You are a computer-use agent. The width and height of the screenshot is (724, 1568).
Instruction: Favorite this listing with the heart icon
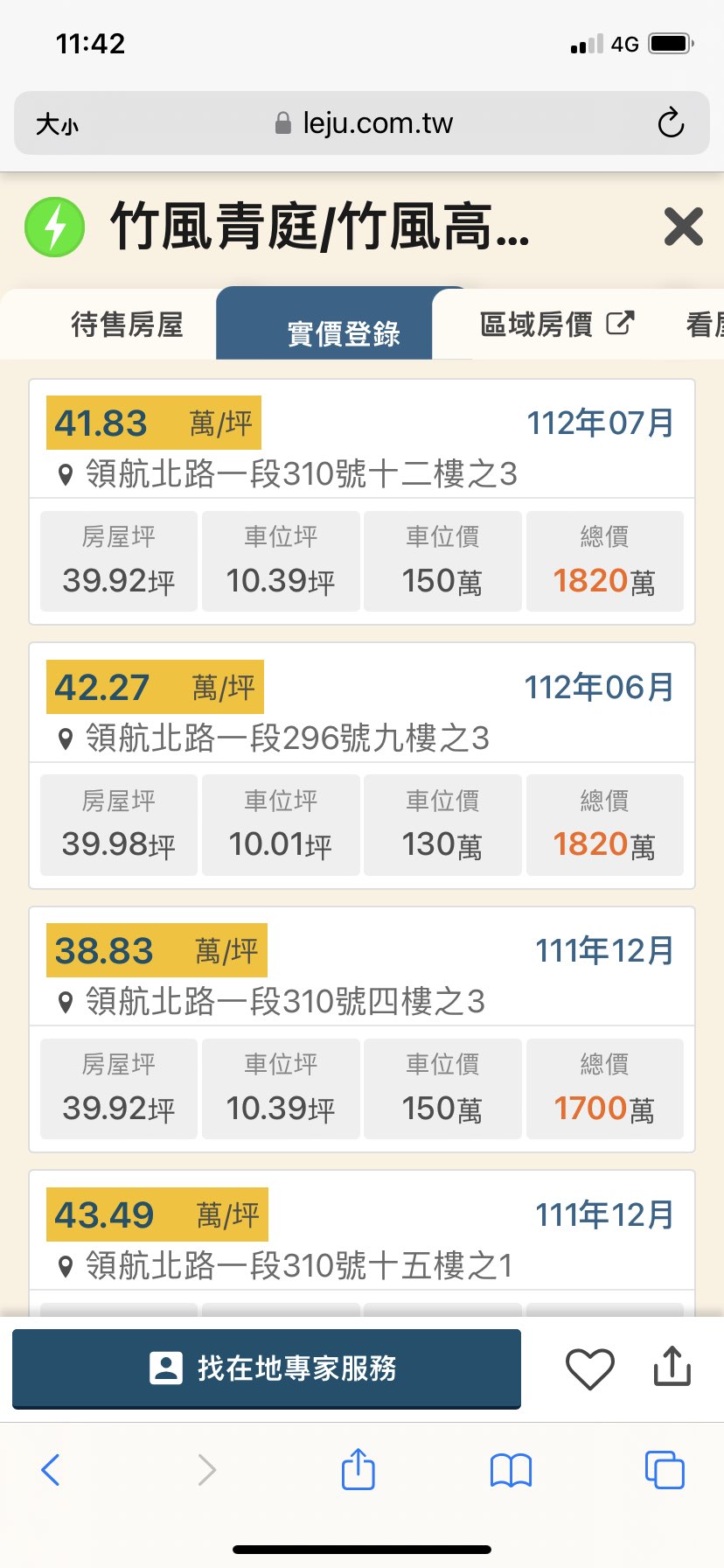tap(590, 1368)
